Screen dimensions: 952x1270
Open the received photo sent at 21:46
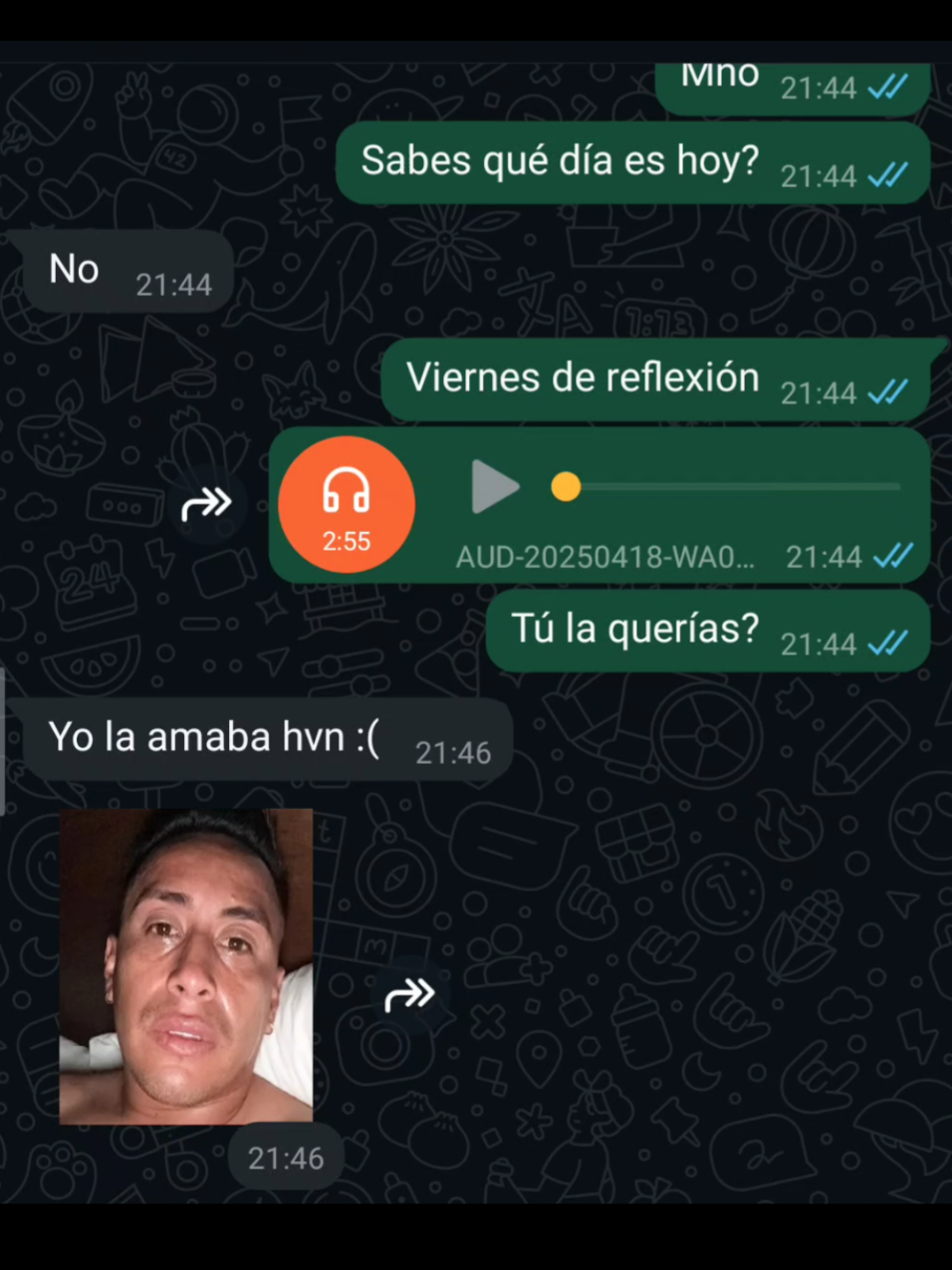186,966
